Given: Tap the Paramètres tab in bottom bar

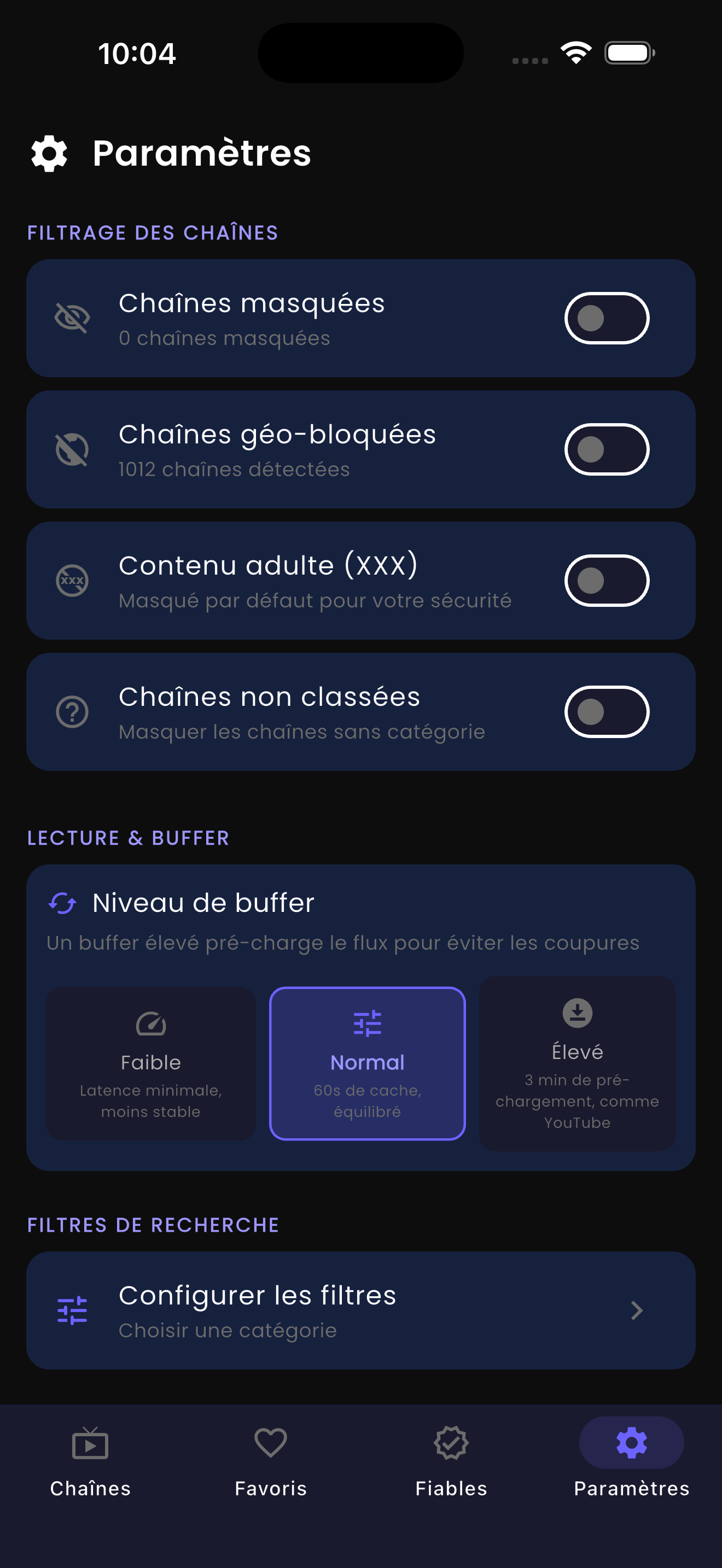Looking at the screenshot, I should coord(631,1461).
